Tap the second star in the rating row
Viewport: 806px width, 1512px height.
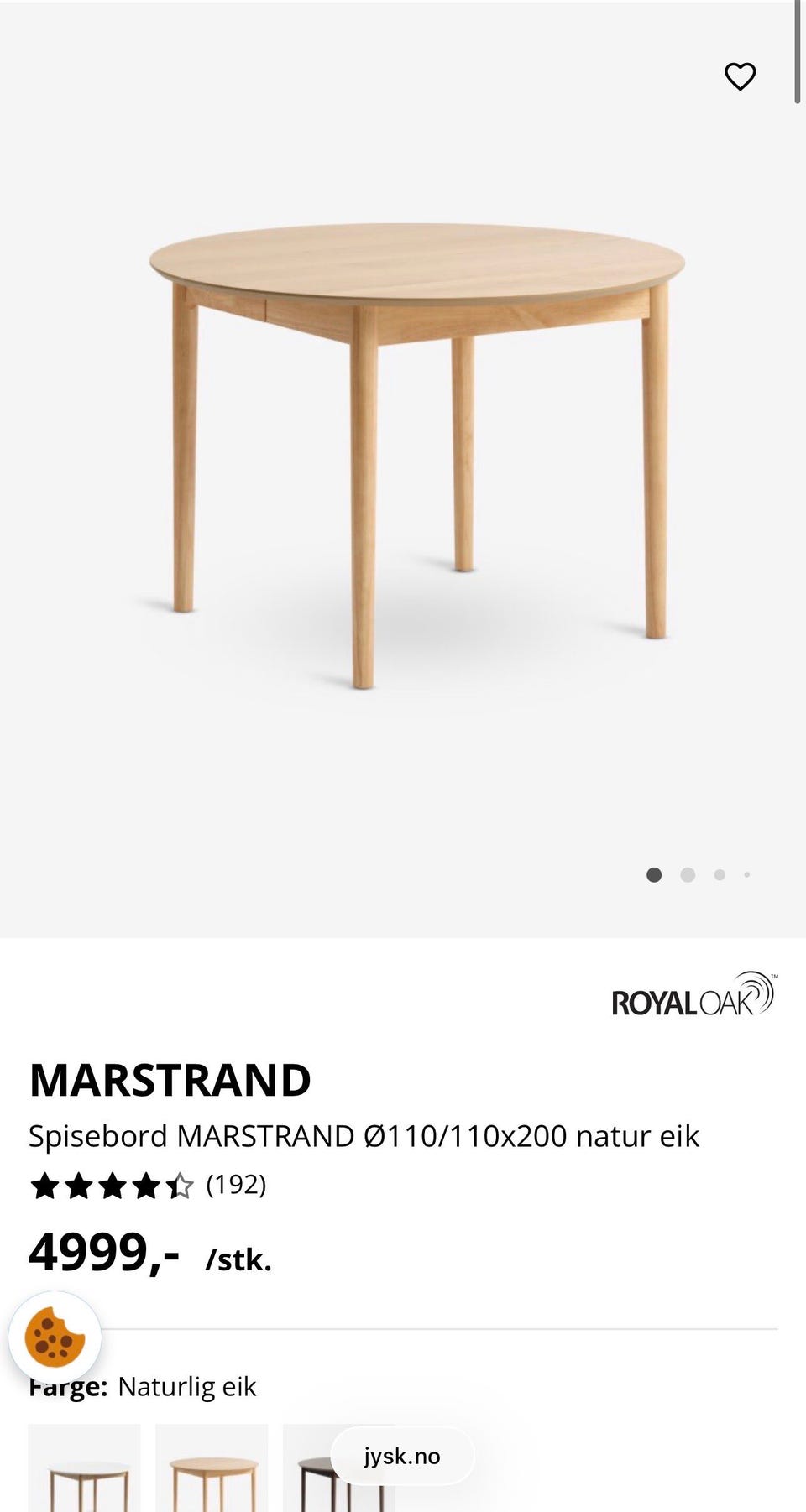[80, 1186]
